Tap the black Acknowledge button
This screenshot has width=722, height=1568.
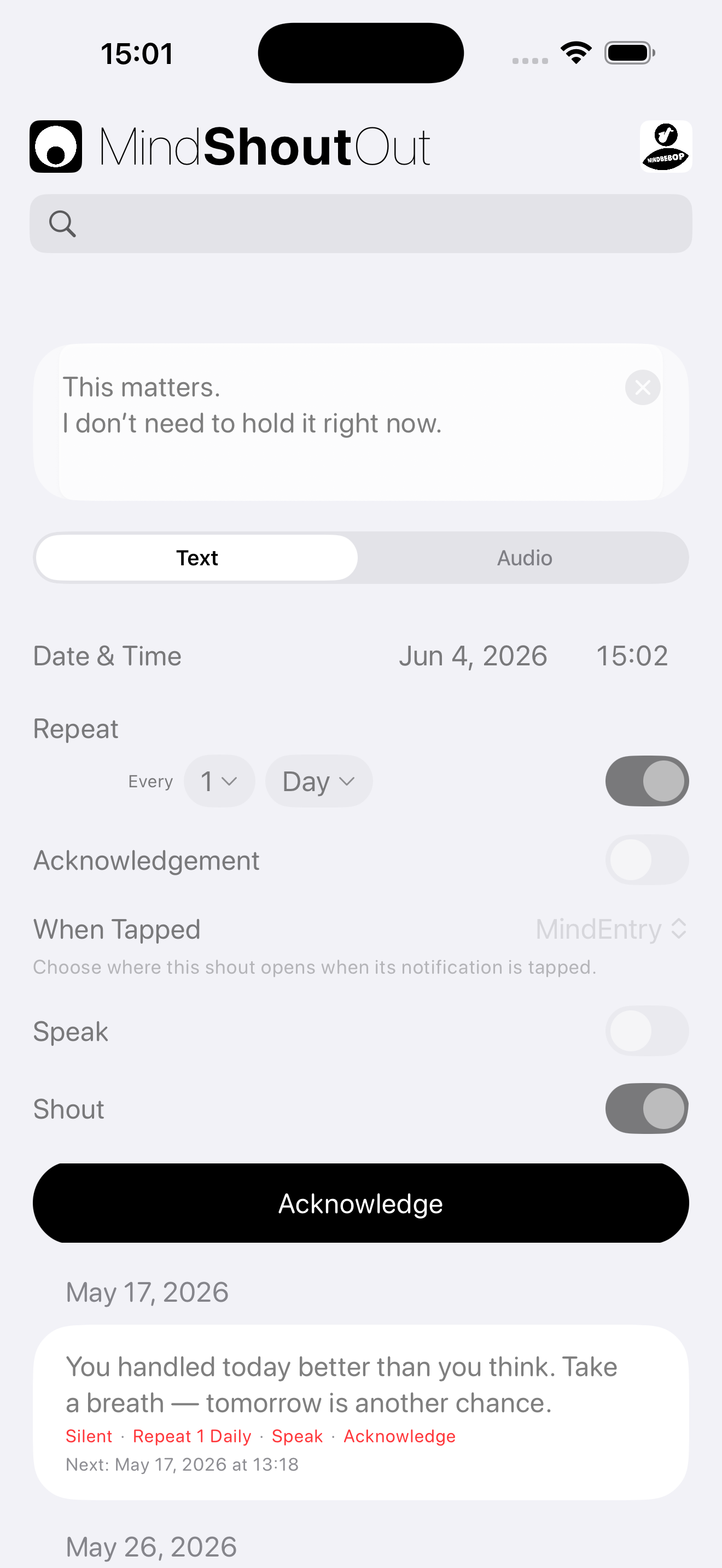tap(361, 1203)
